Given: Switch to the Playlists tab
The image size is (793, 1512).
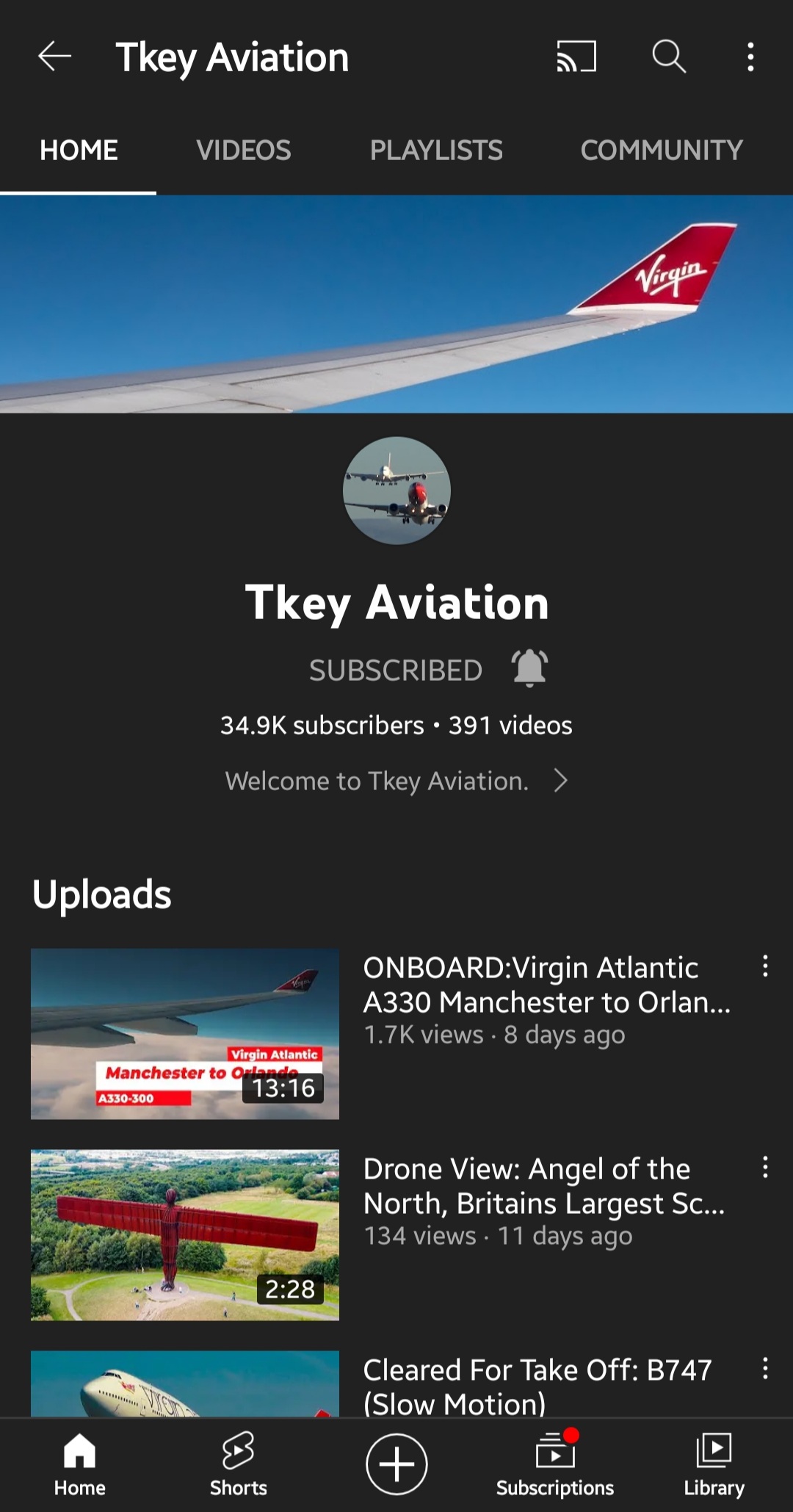Looking at the screenshot, I should [436, 151].
